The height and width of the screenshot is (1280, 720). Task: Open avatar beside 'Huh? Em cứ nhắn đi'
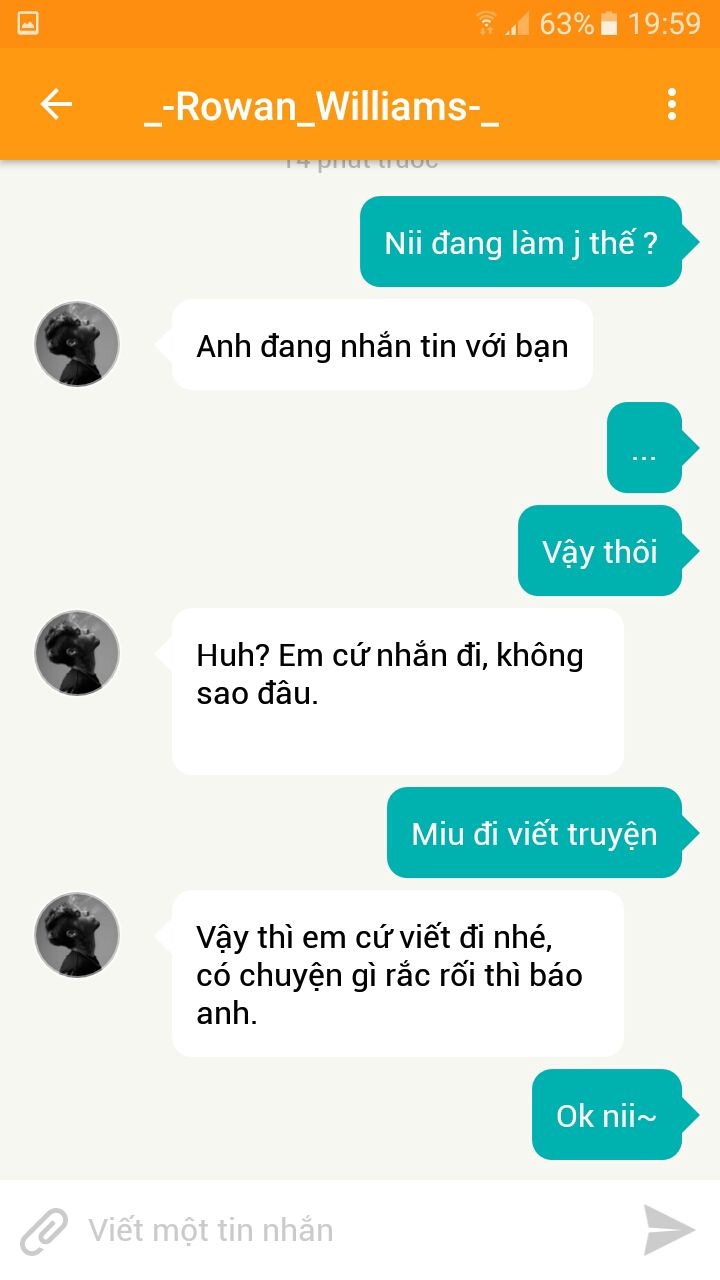click(77, 653)
